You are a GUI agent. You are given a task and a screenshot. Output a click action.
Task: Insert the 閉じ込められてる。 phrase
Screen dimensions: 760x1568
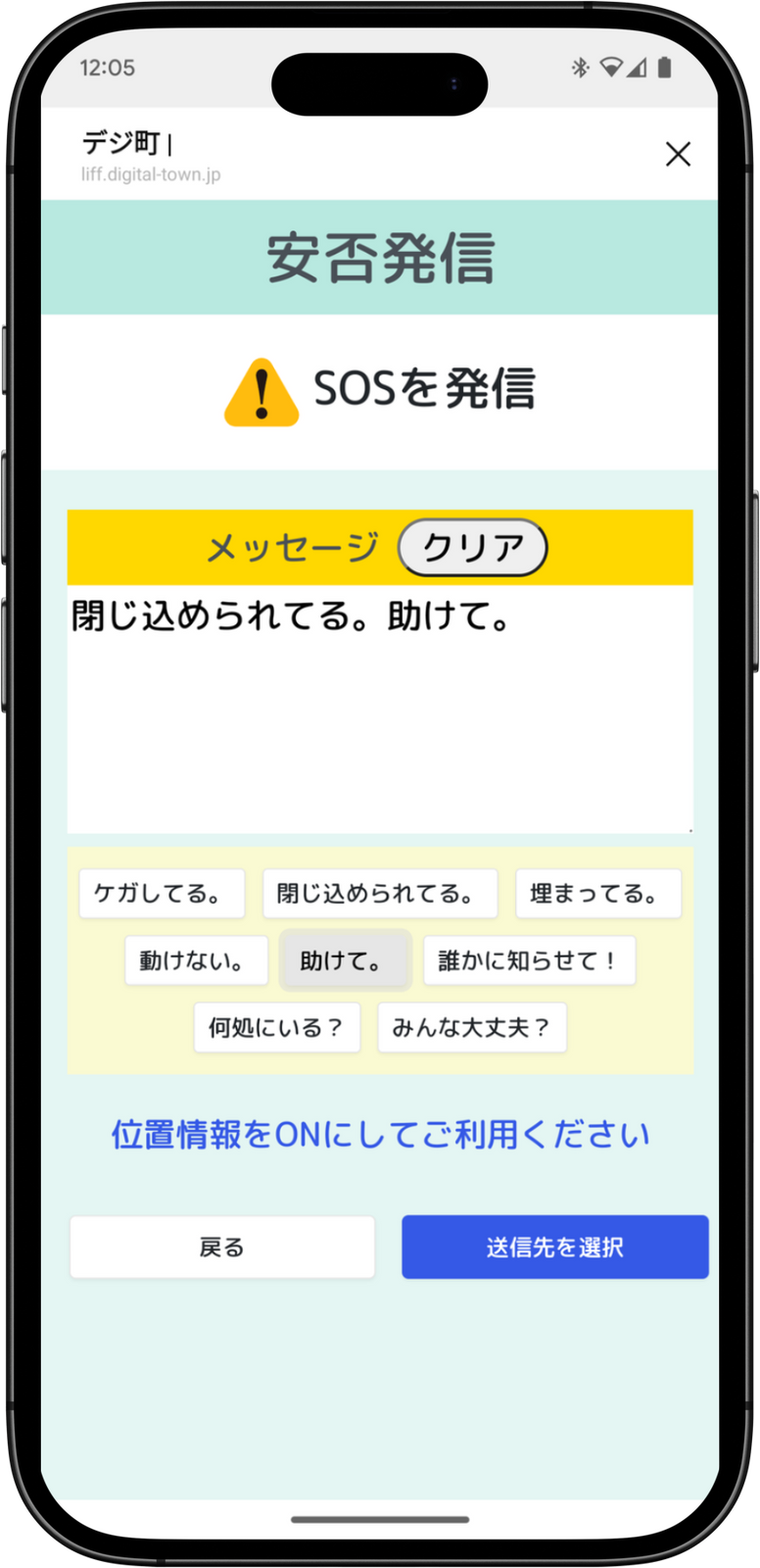click(x=380, y=893)
